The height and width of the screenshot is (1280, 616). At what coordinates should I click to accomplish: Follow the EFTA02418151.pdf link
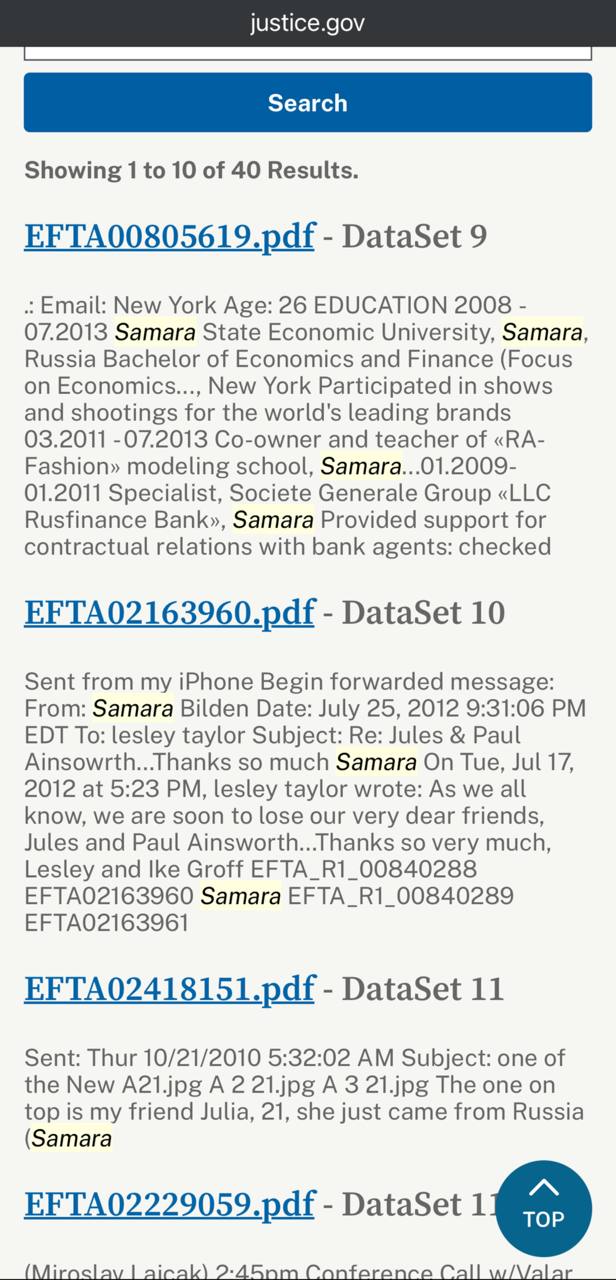pyautogui.click(x=169, y=989)
